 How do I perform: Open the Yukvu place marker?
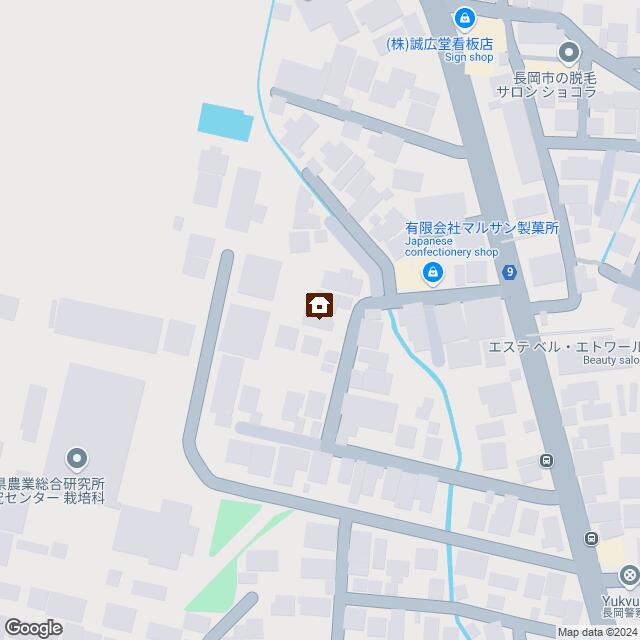click(x=628, y=574)
